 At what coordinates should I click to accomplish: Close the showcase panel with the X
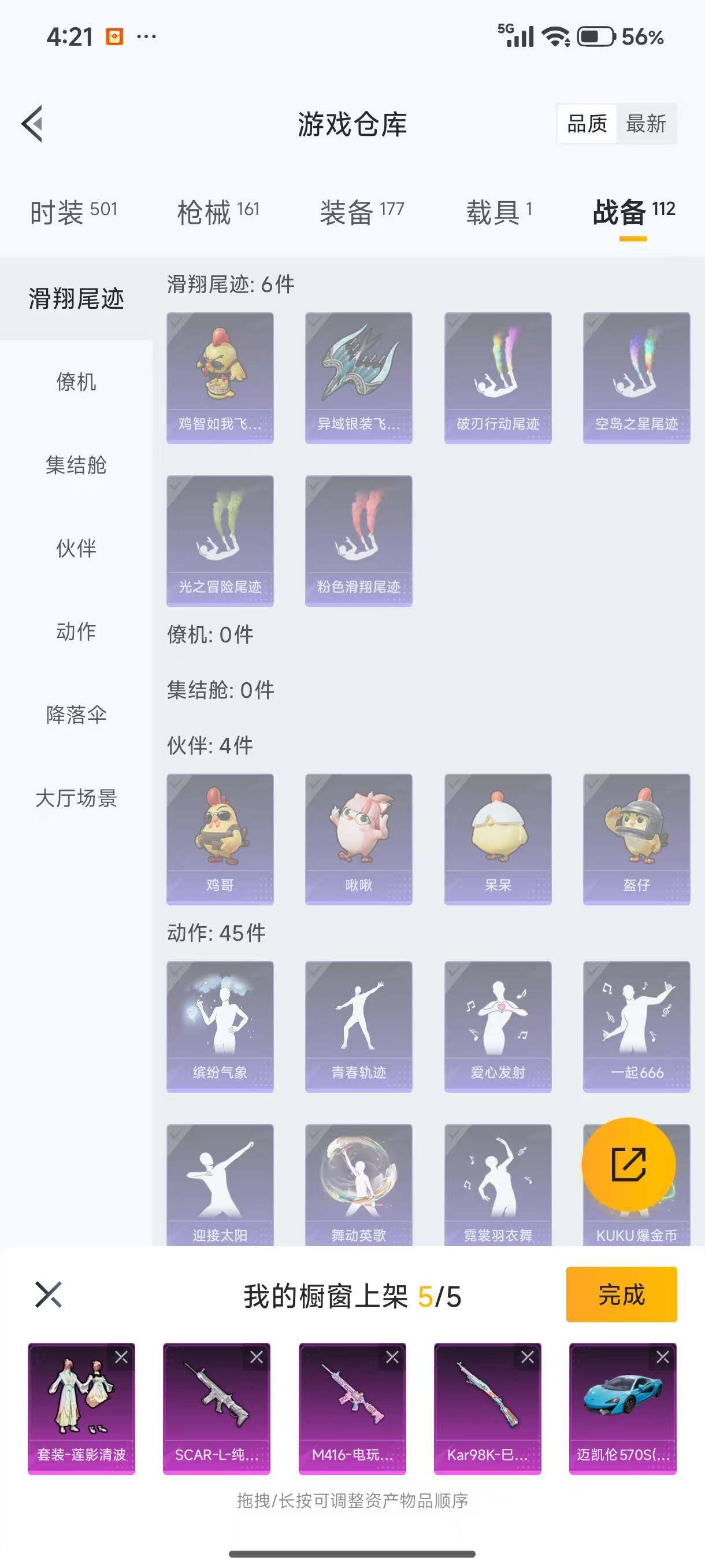pos(47,1295)
